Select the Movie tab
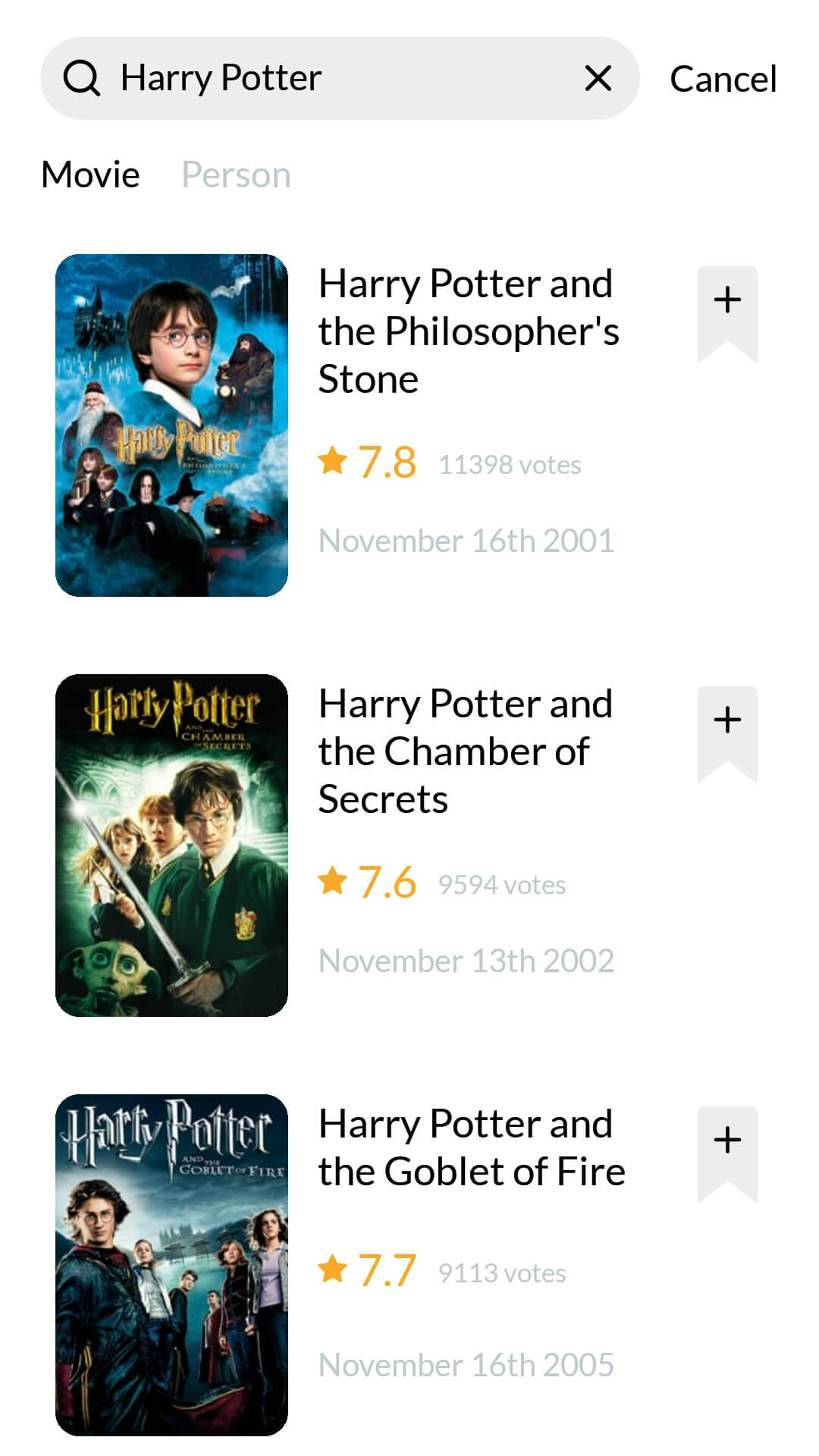819x1456 pixels. coord(90,175)
